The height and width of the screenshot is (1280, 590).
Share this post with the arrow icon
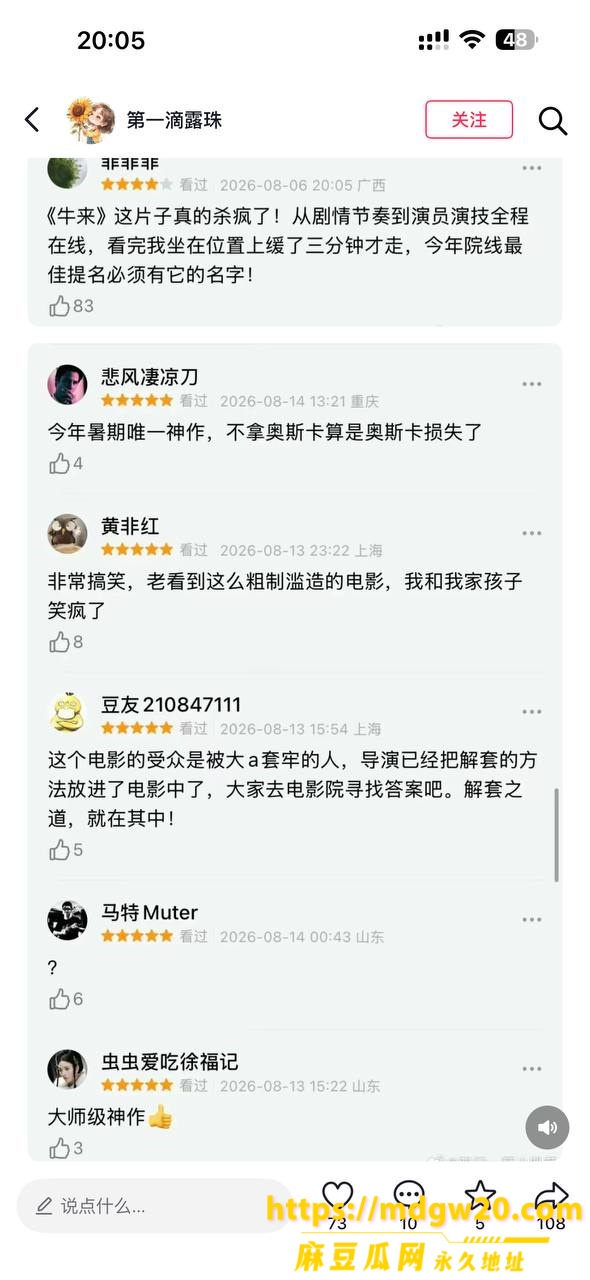551,1196
